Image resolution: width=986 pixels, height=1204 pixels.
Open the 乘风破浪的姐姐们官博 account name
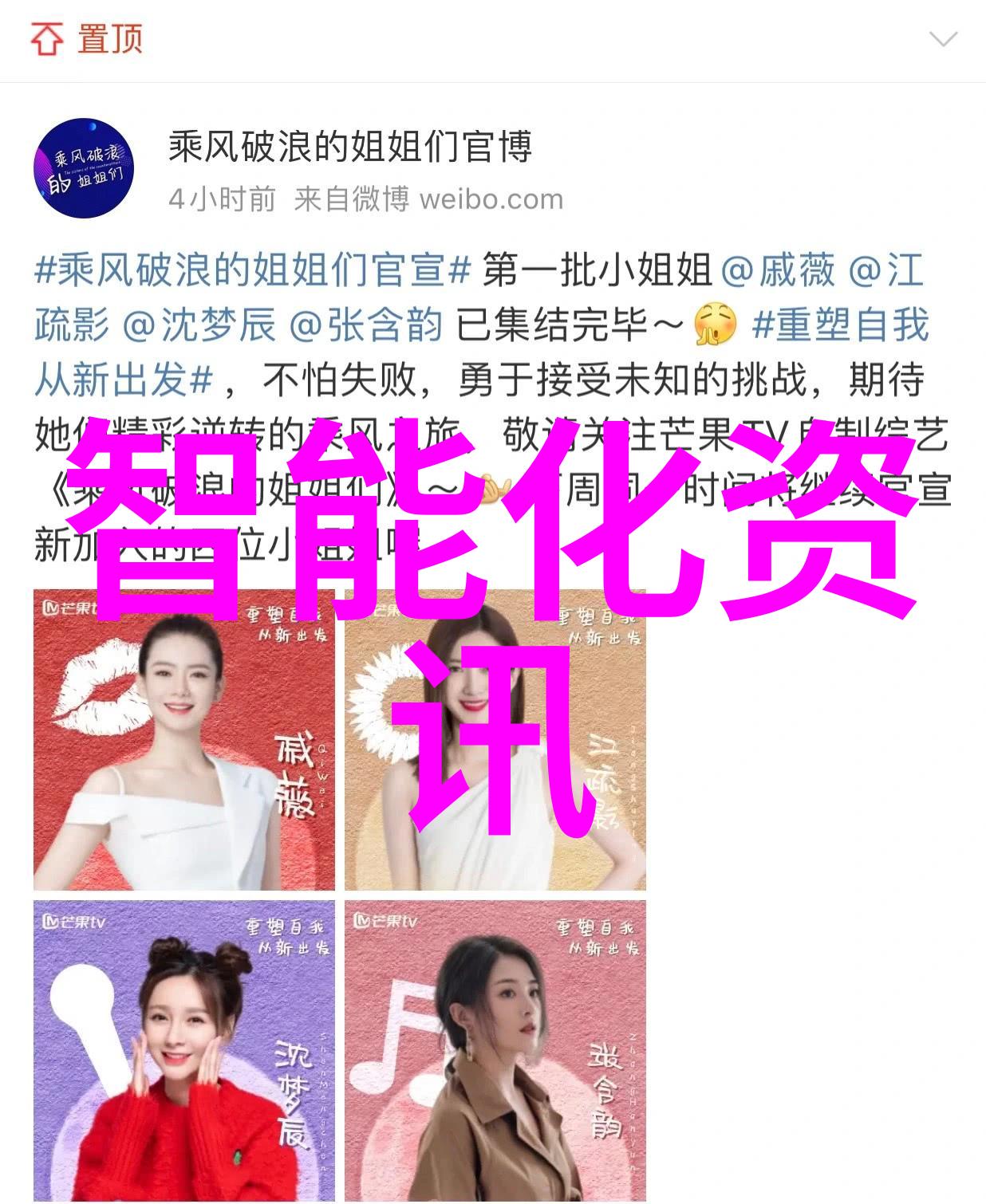point(349,147)
